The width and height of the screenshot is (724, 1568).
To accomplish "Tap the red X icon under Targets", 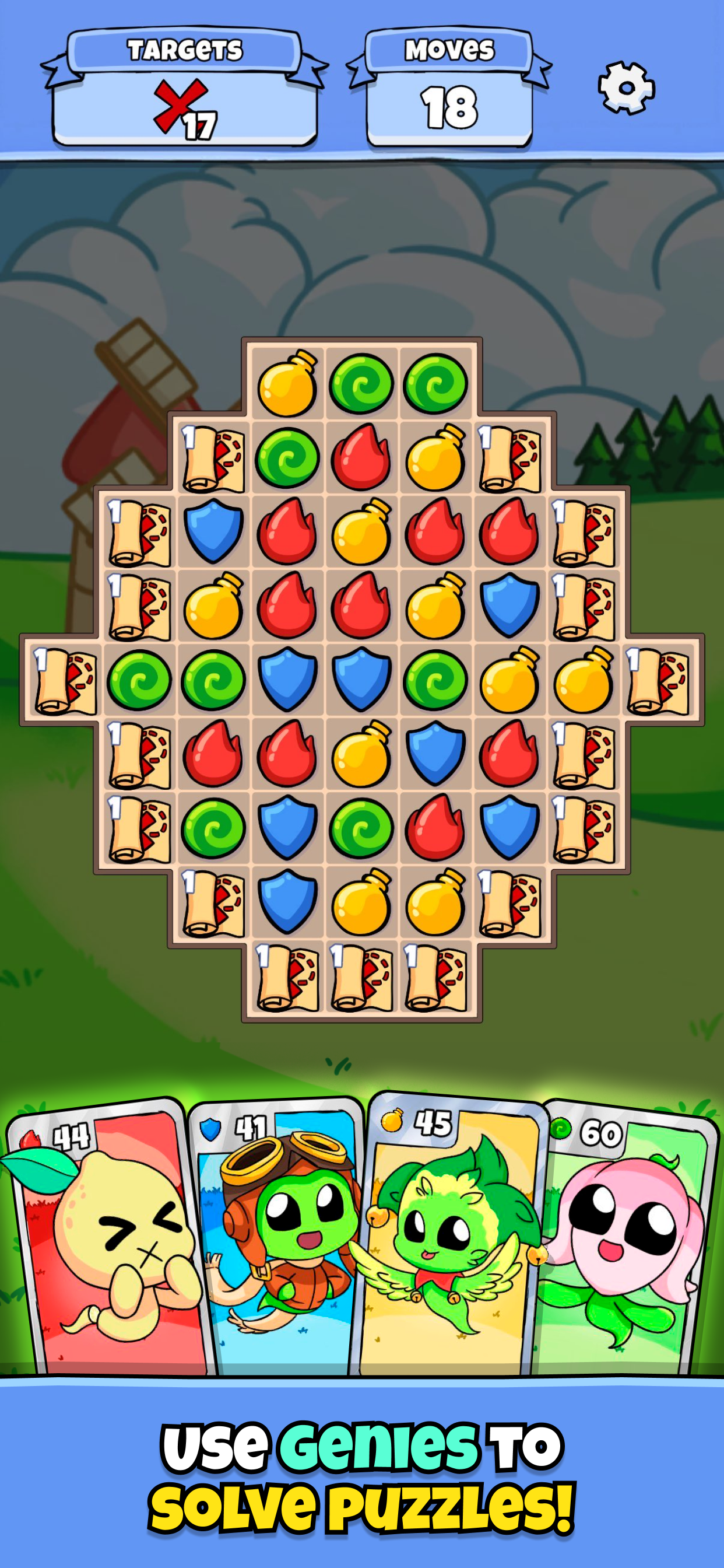I will pyautogui.click(x=182, y=106).
